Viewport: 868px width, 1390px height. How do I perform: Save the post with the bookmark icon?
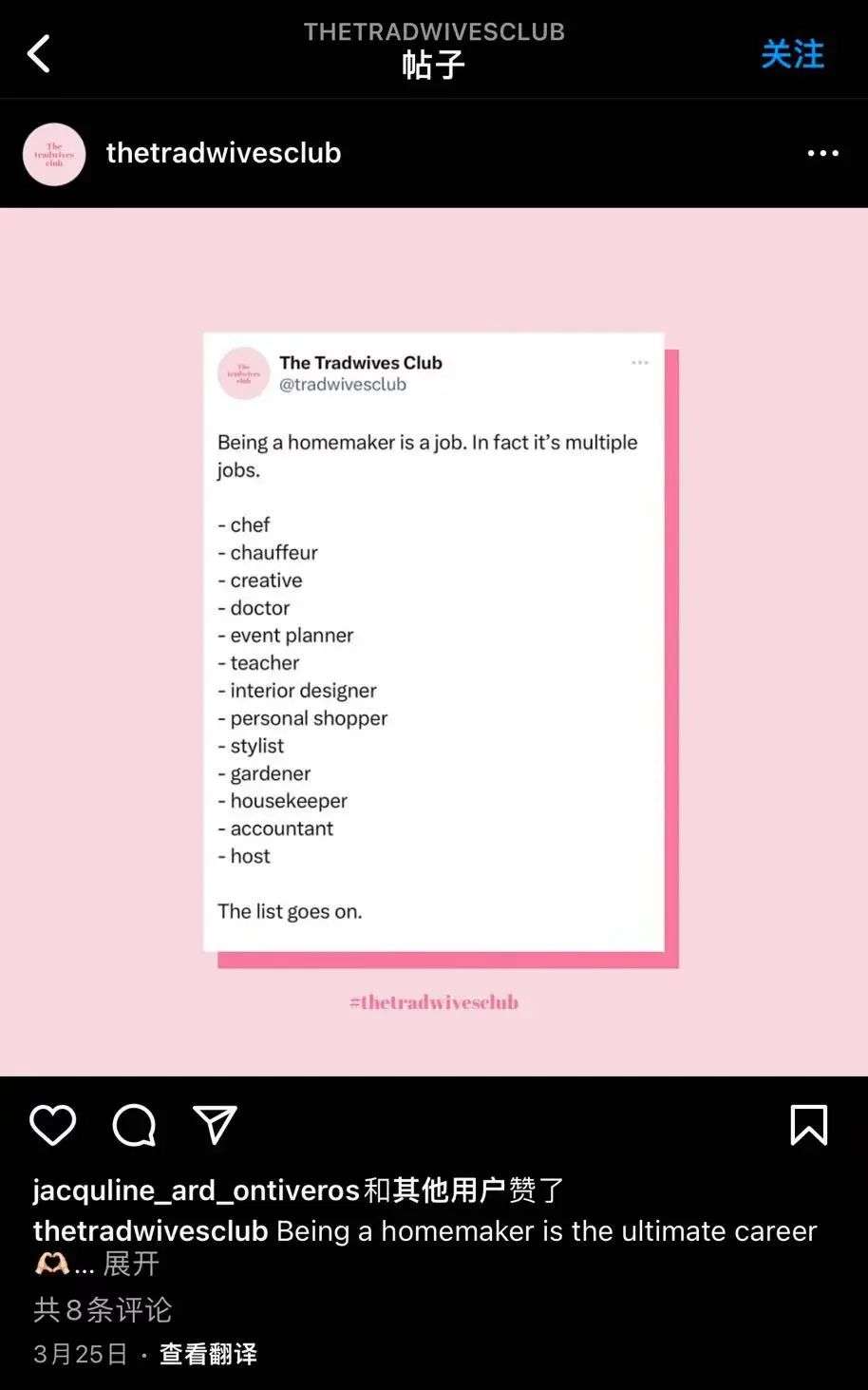click(x=808, y=1126)
